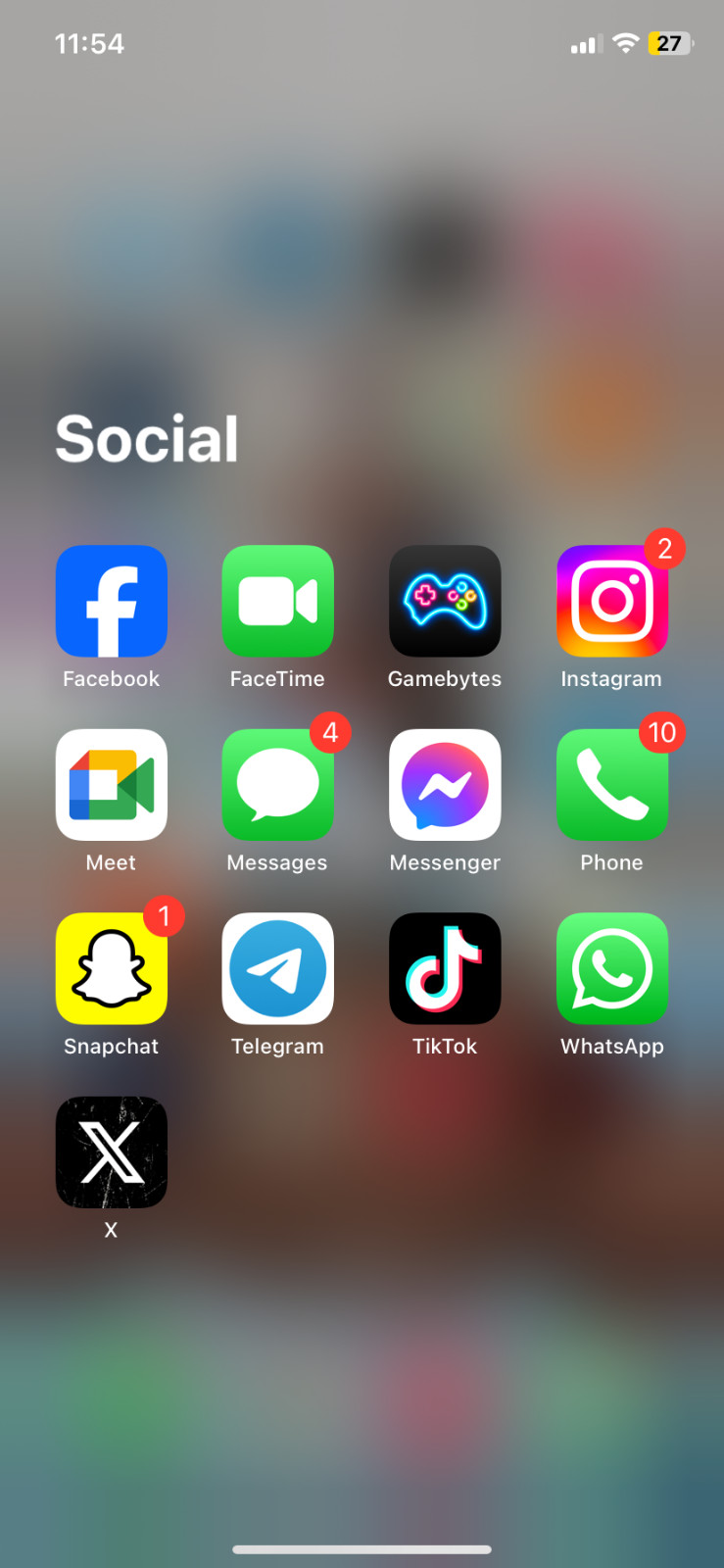Open the Phone app
Viewport: 724px width, 1568px height.
point(612,785)
